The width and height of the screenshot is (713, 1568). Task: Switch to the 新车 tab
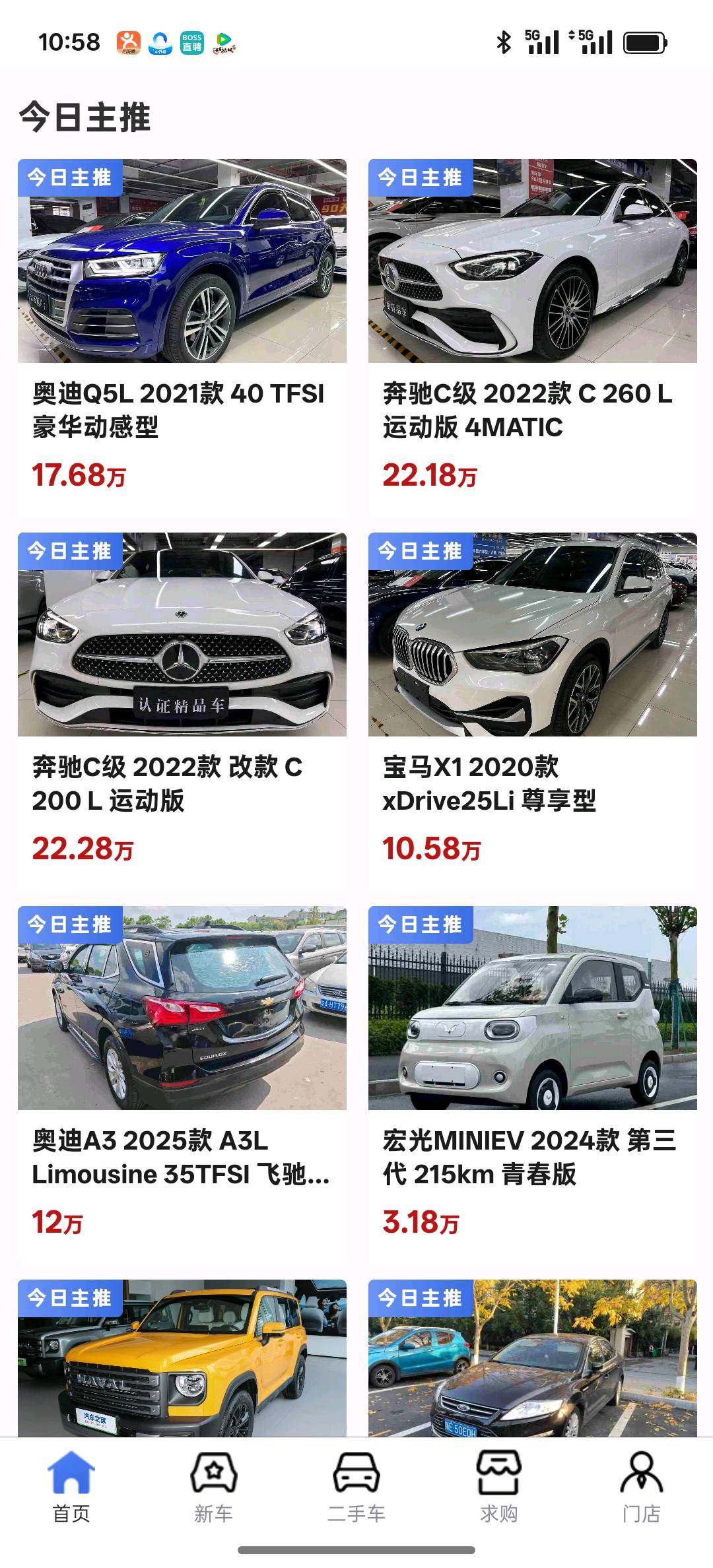tap(213, 1485)
